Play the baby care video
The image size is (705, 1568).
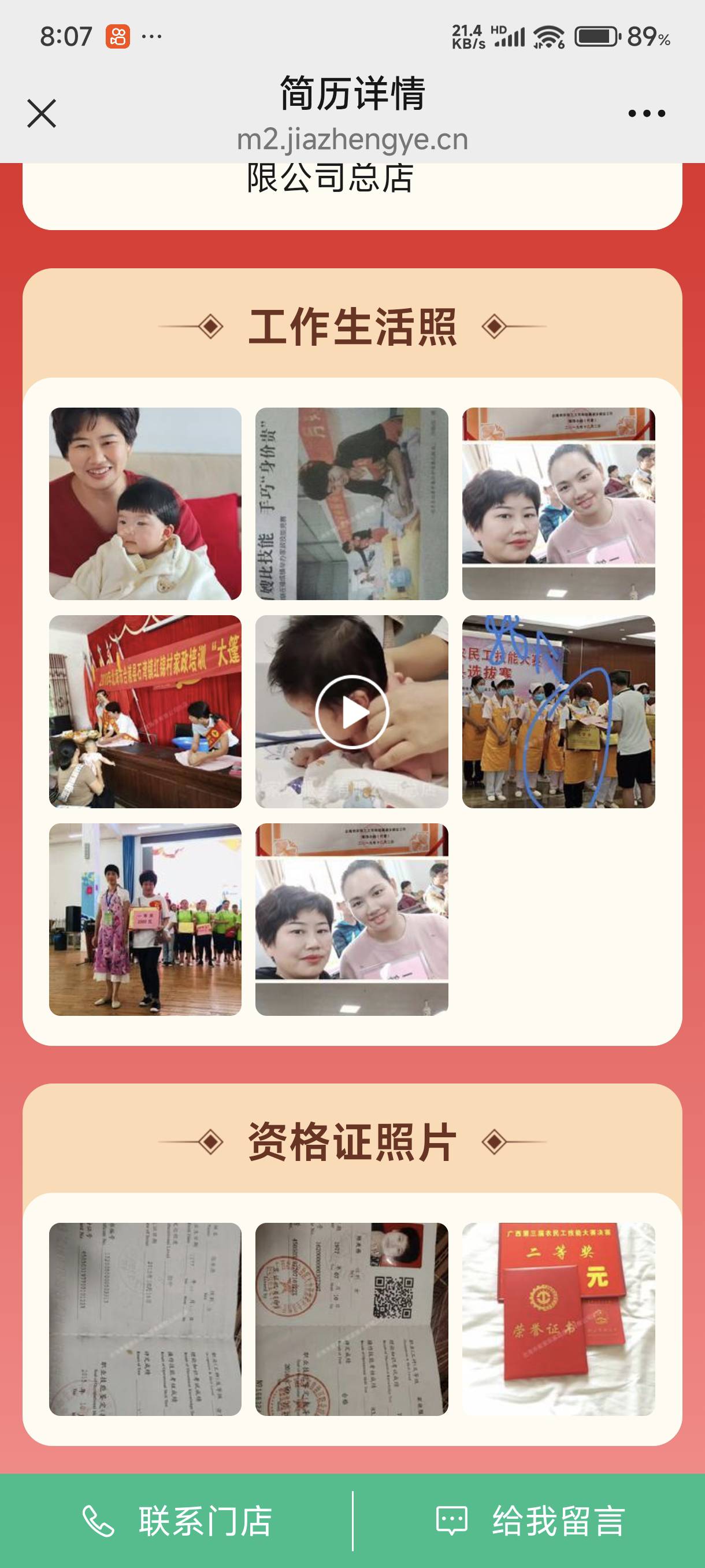coord(351,712)
